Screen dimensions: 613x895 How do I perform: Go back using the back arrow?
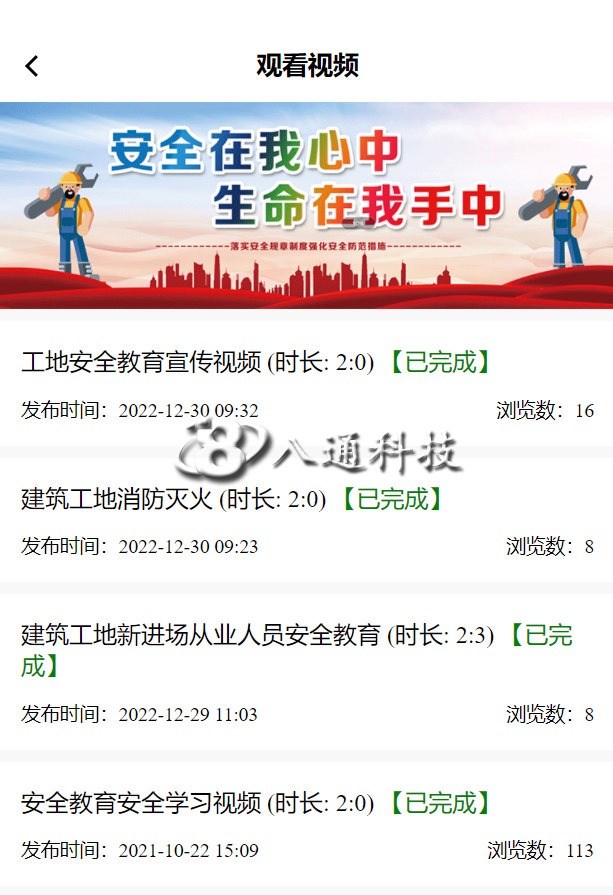(x=32, y=66)
